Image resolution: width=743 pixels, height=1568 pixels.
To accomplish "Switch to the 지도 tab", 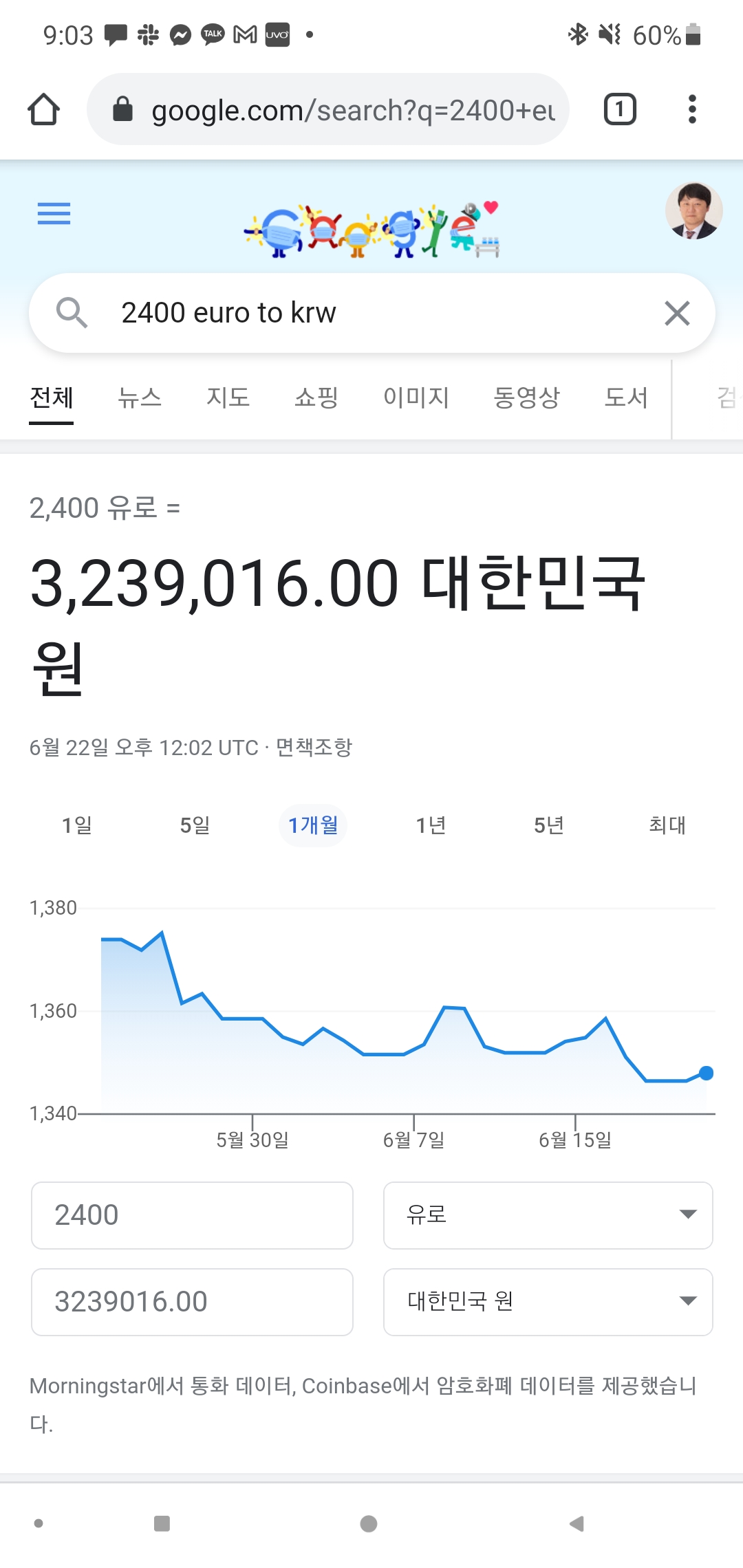I will point(228,398).
